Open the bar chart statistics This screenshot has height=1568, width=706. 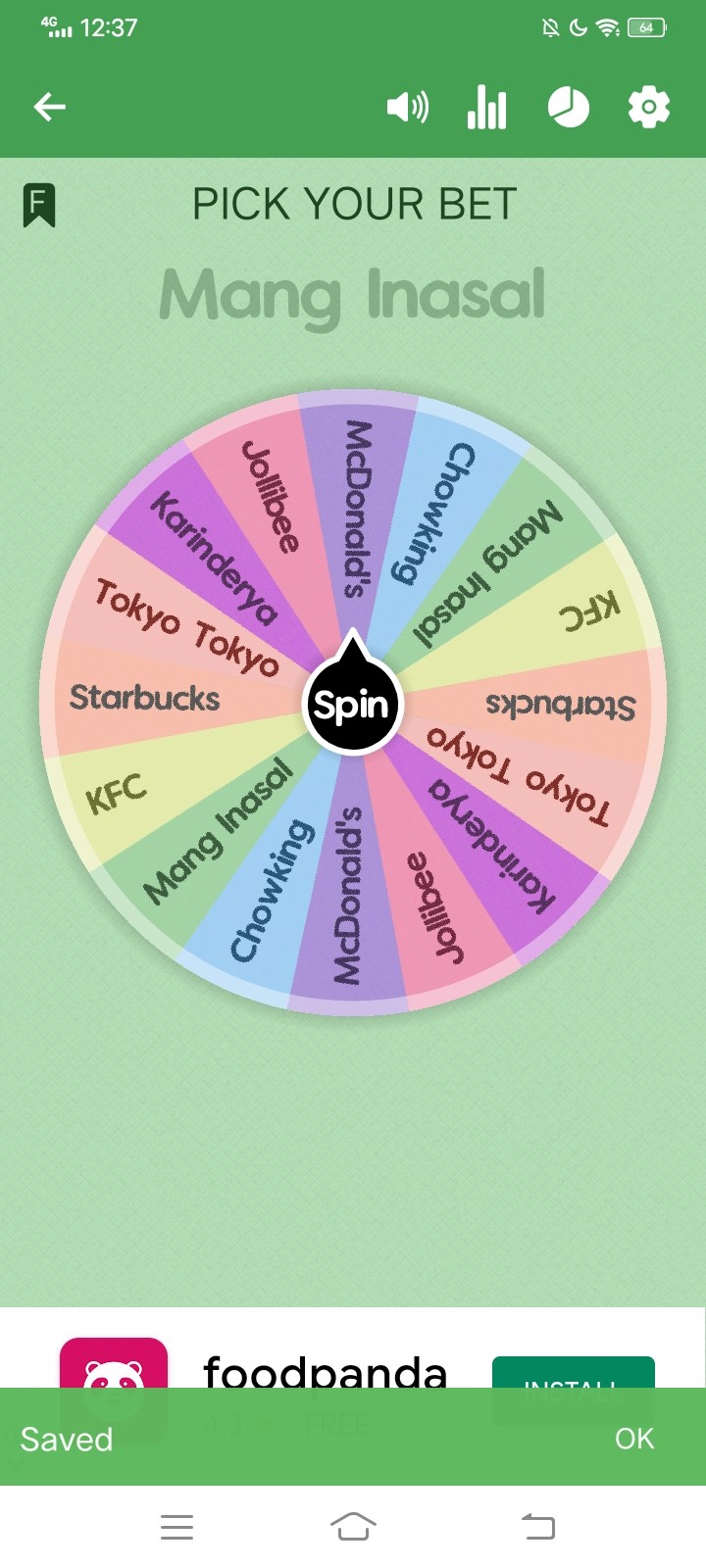487,107
